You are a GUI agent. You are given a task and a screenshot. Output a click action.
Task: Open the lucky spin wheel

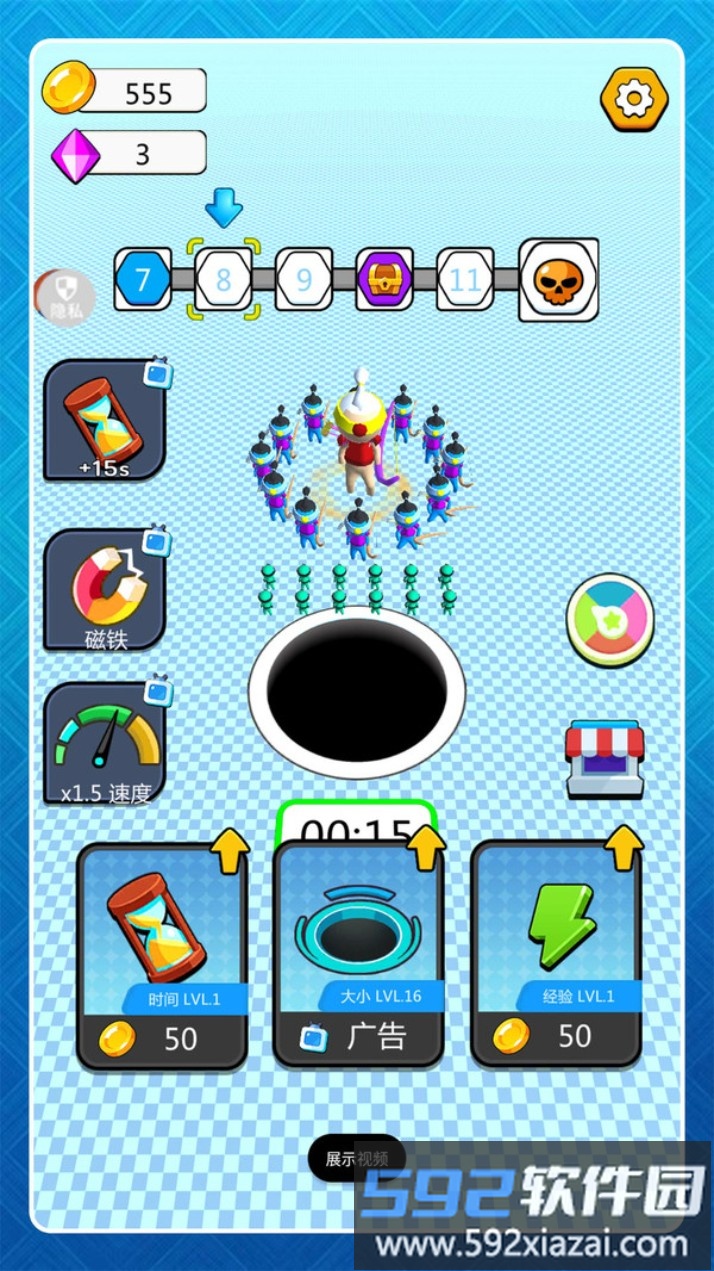tap(609, 620)
